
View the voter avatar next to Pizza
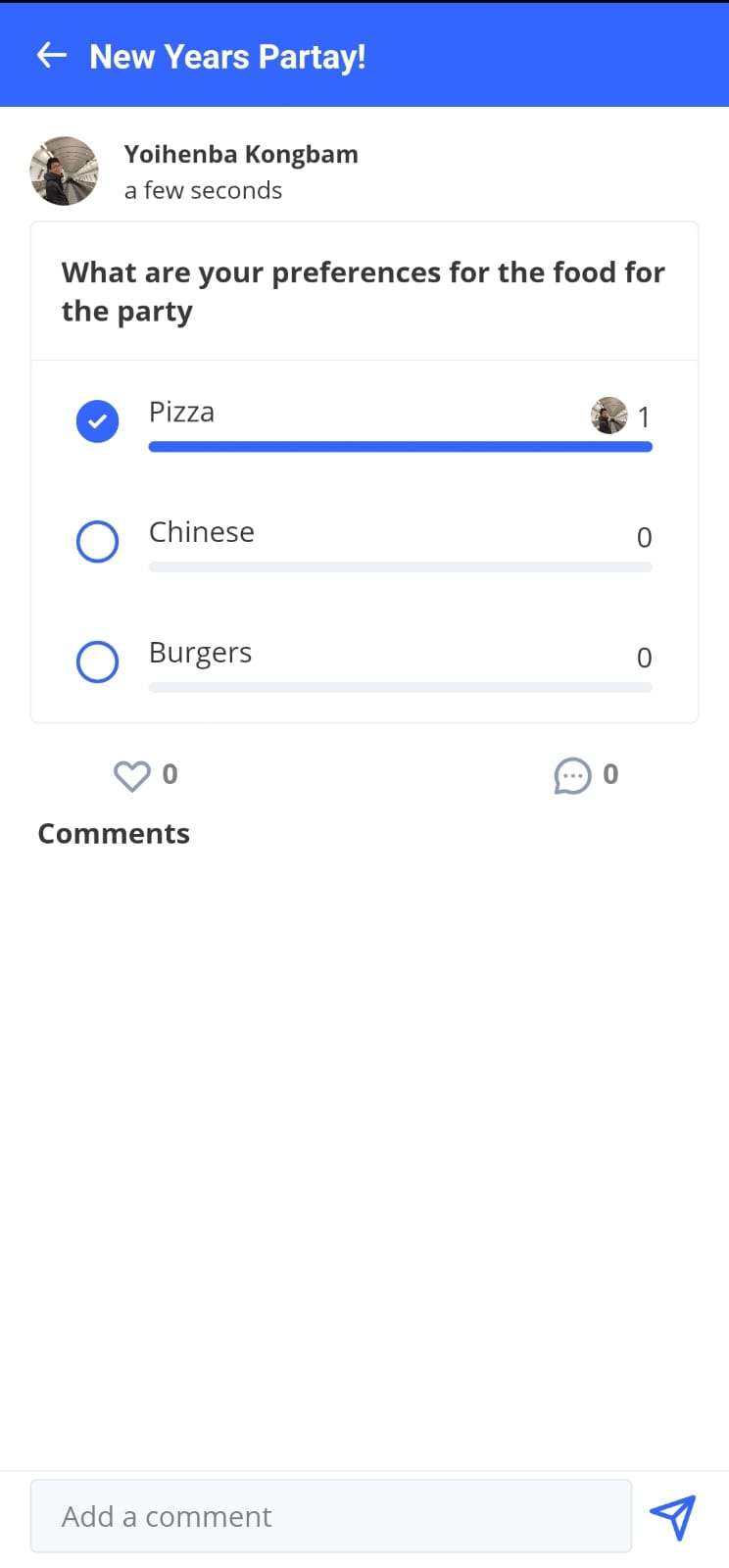609,416
